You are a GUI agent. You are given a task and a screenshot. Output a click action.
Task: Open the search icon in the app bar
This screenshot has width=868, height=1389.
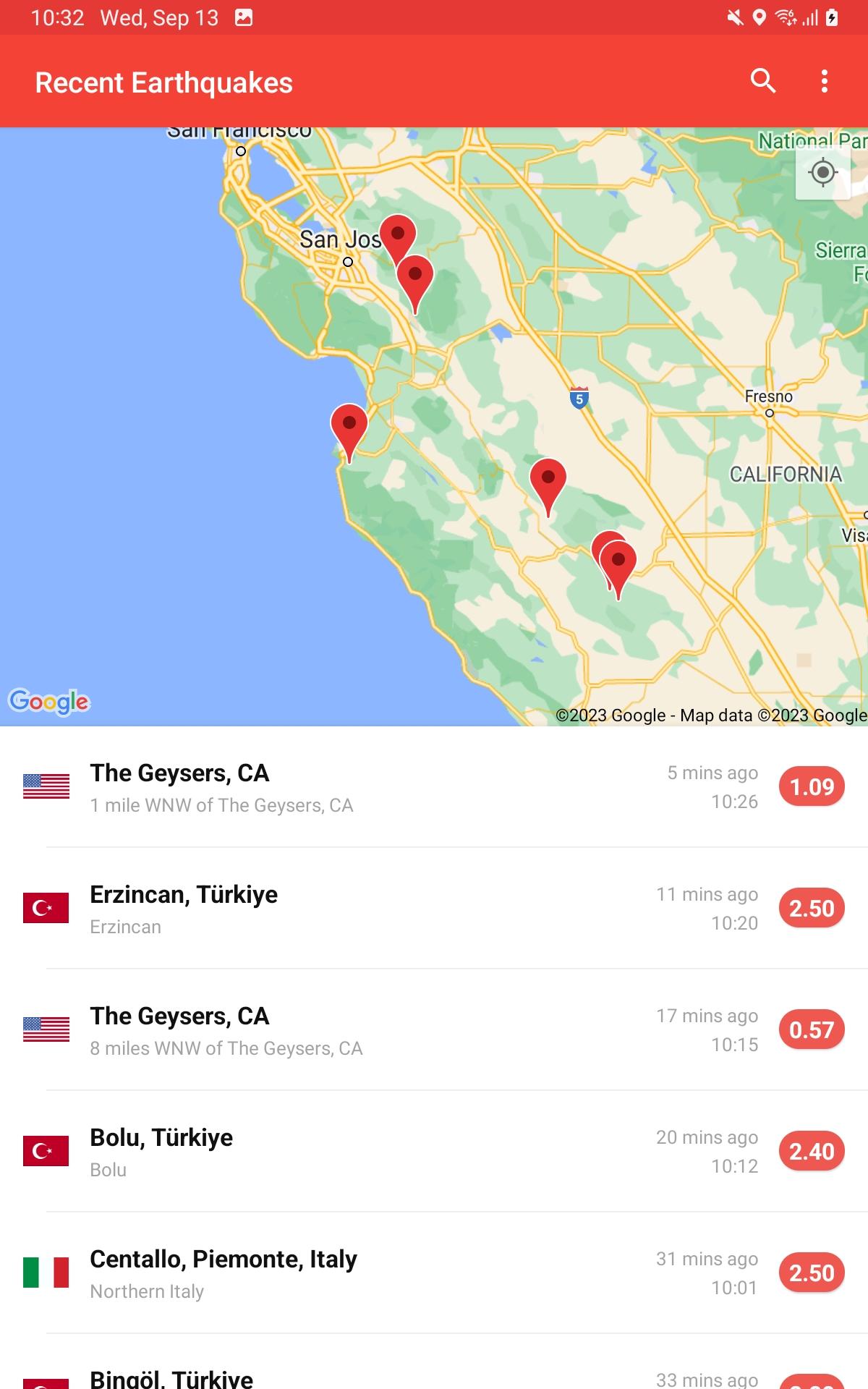(x=762, y=81)
